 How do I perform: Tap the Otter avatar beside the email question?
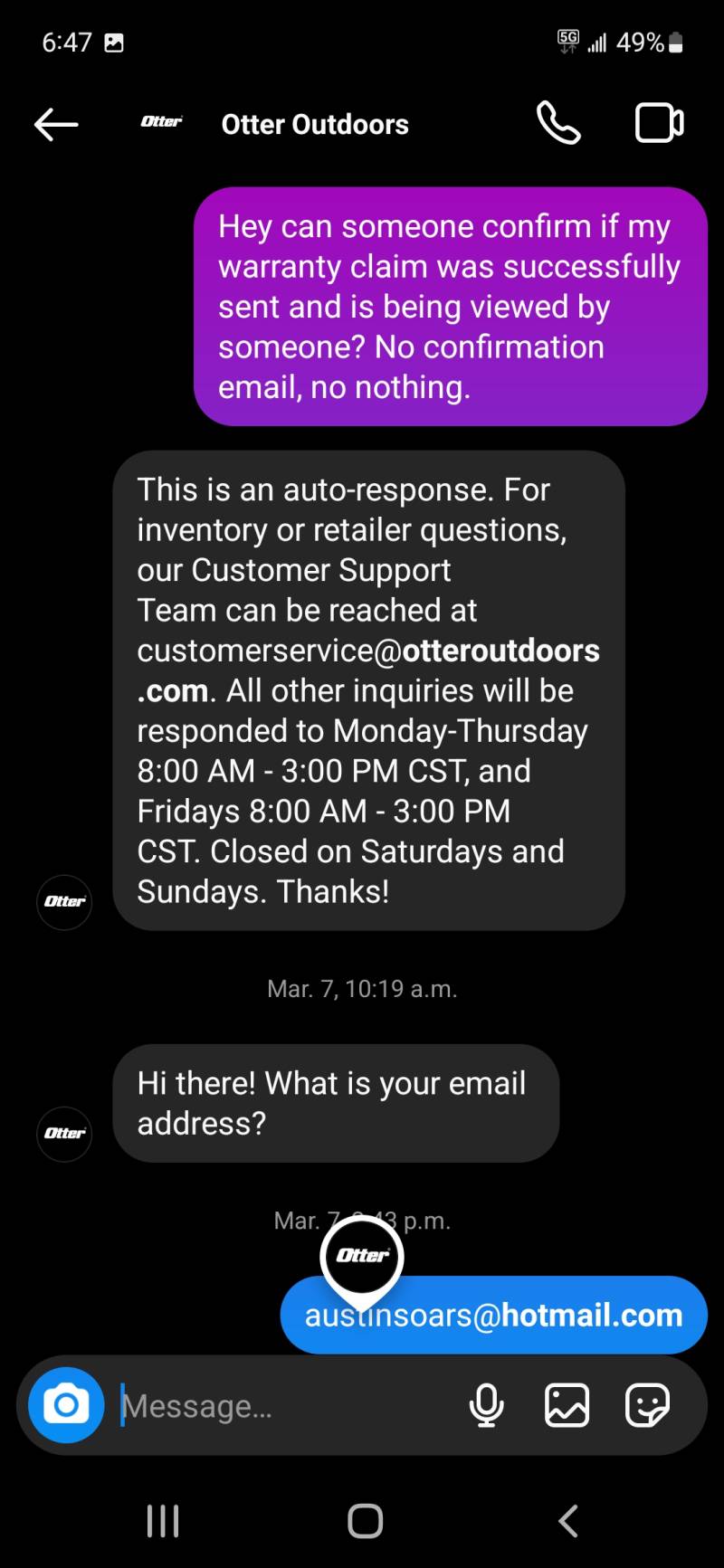(x=64, y=1134)
